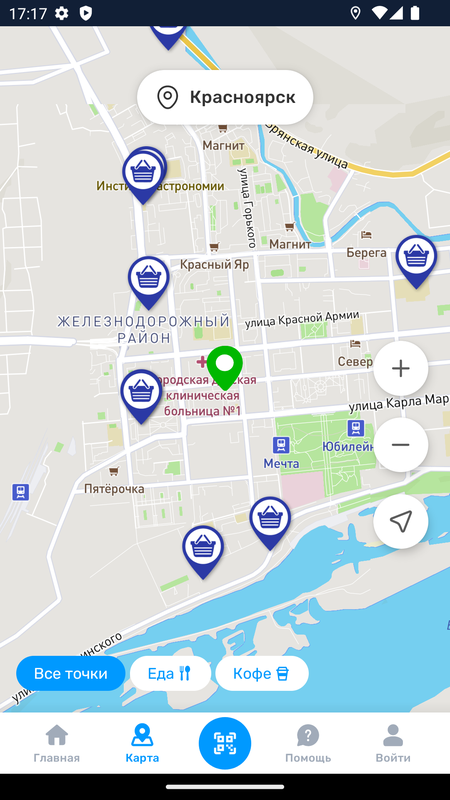Zoom out the map with minus button
Viewport: 450px width, 800px height.
pos(401,445)
